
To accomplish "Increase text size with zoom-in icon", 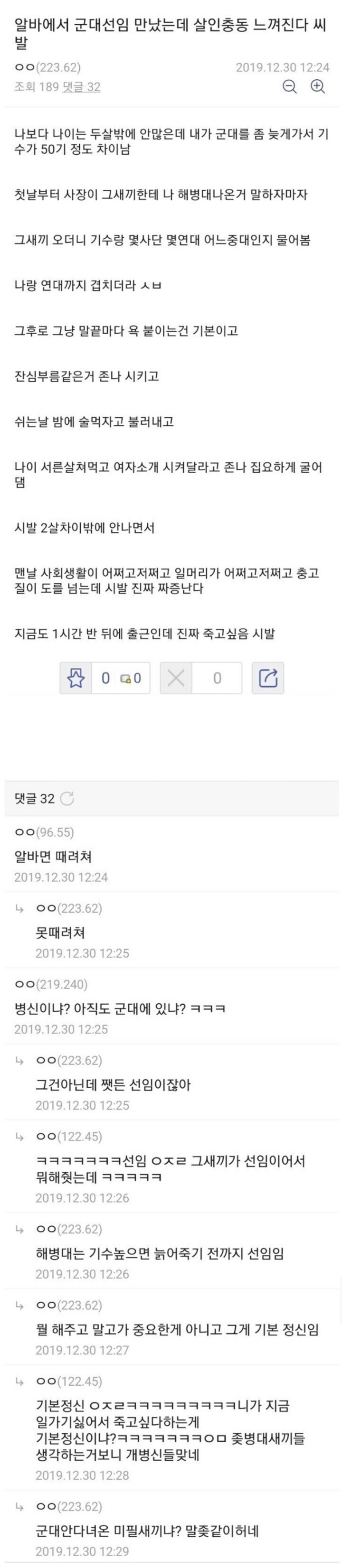I will click(318, 86).
